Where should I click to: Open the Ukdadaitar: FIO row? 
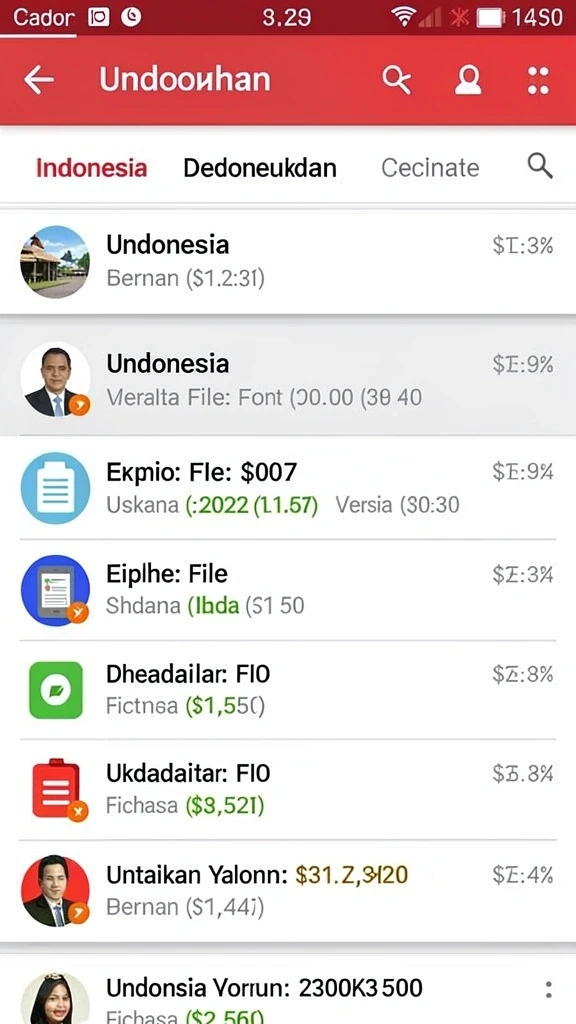[288, 790]
